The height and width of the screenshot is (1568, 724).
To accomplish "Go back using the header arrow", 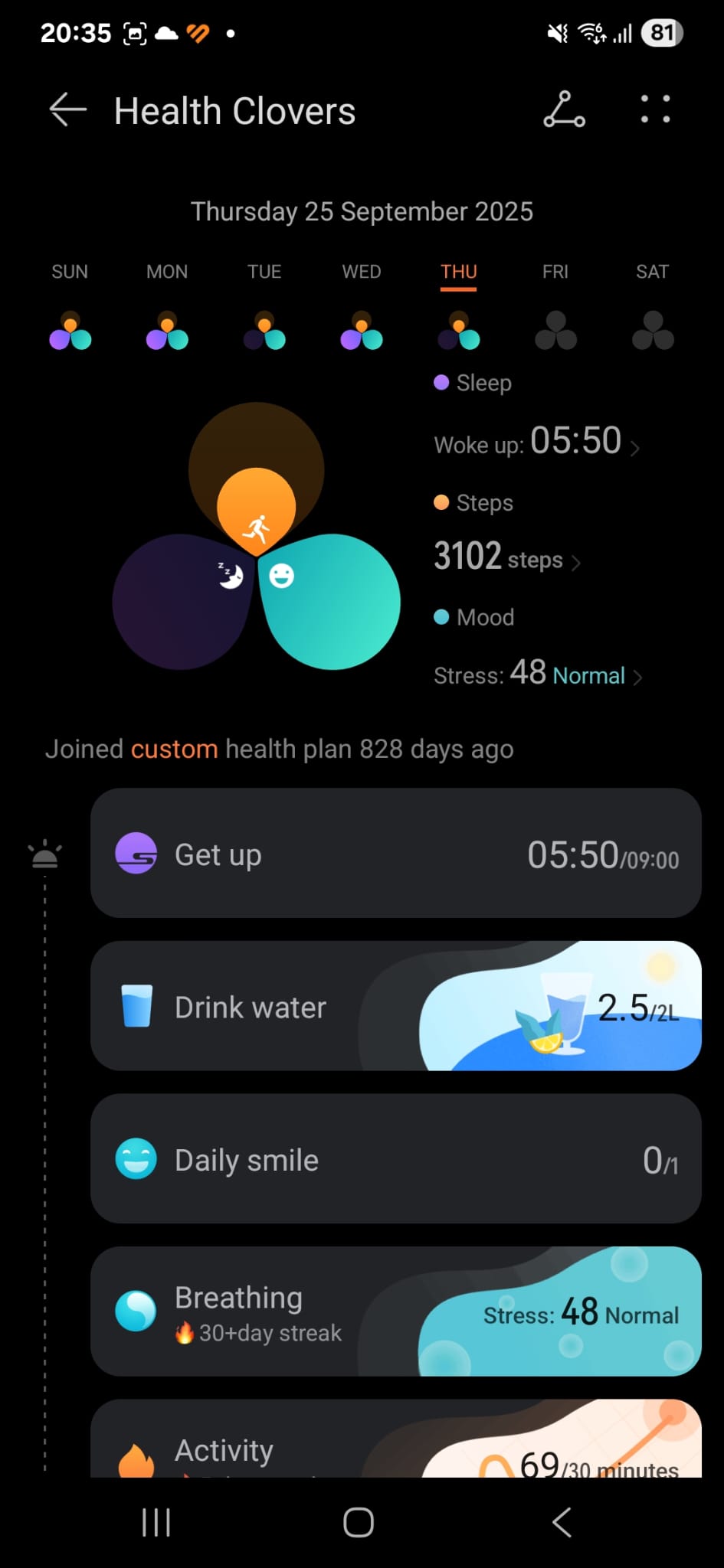I will point(67,110).
